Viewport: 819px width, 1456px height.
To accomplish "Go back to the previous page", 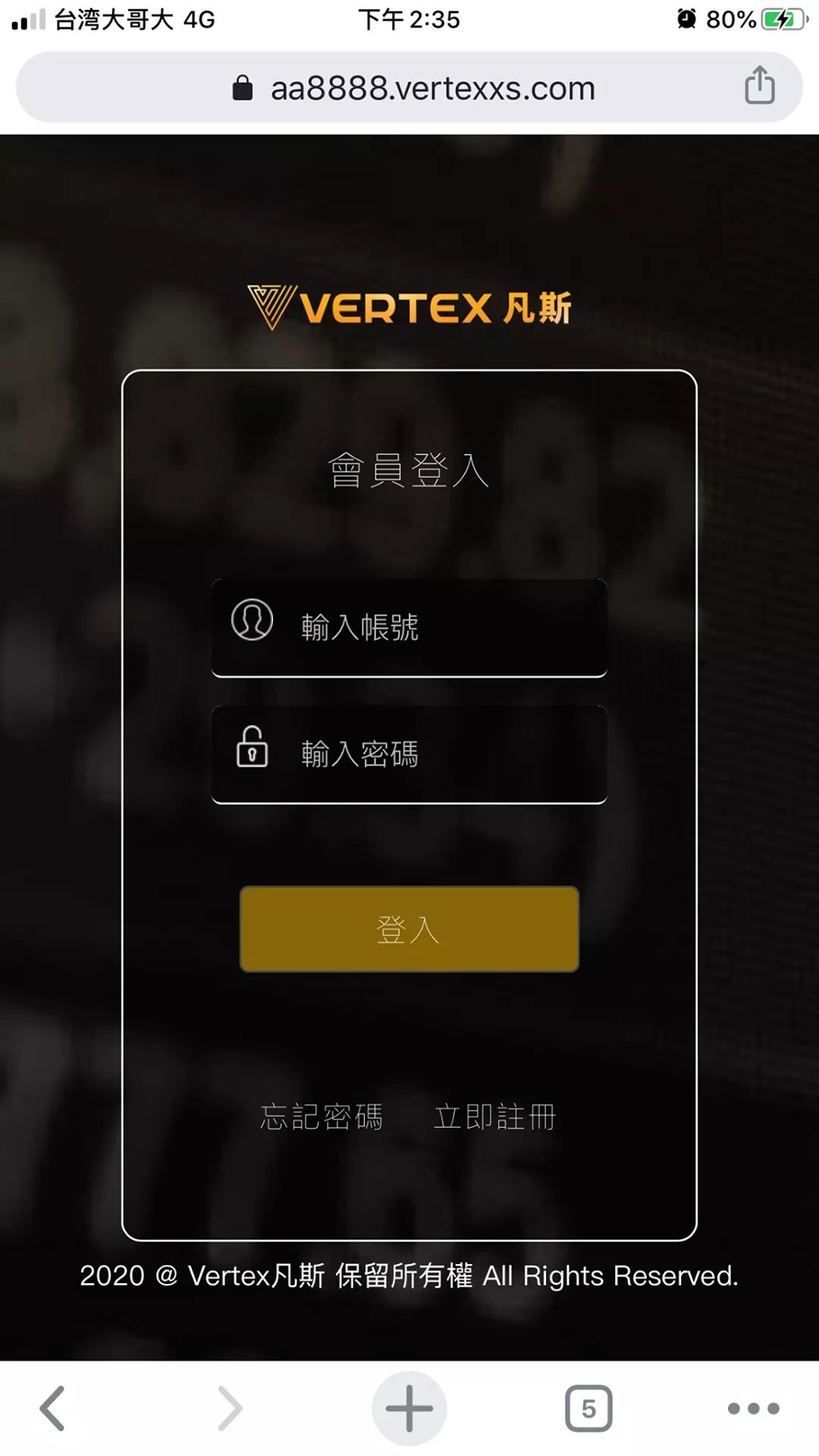I will coord(53,1408).
